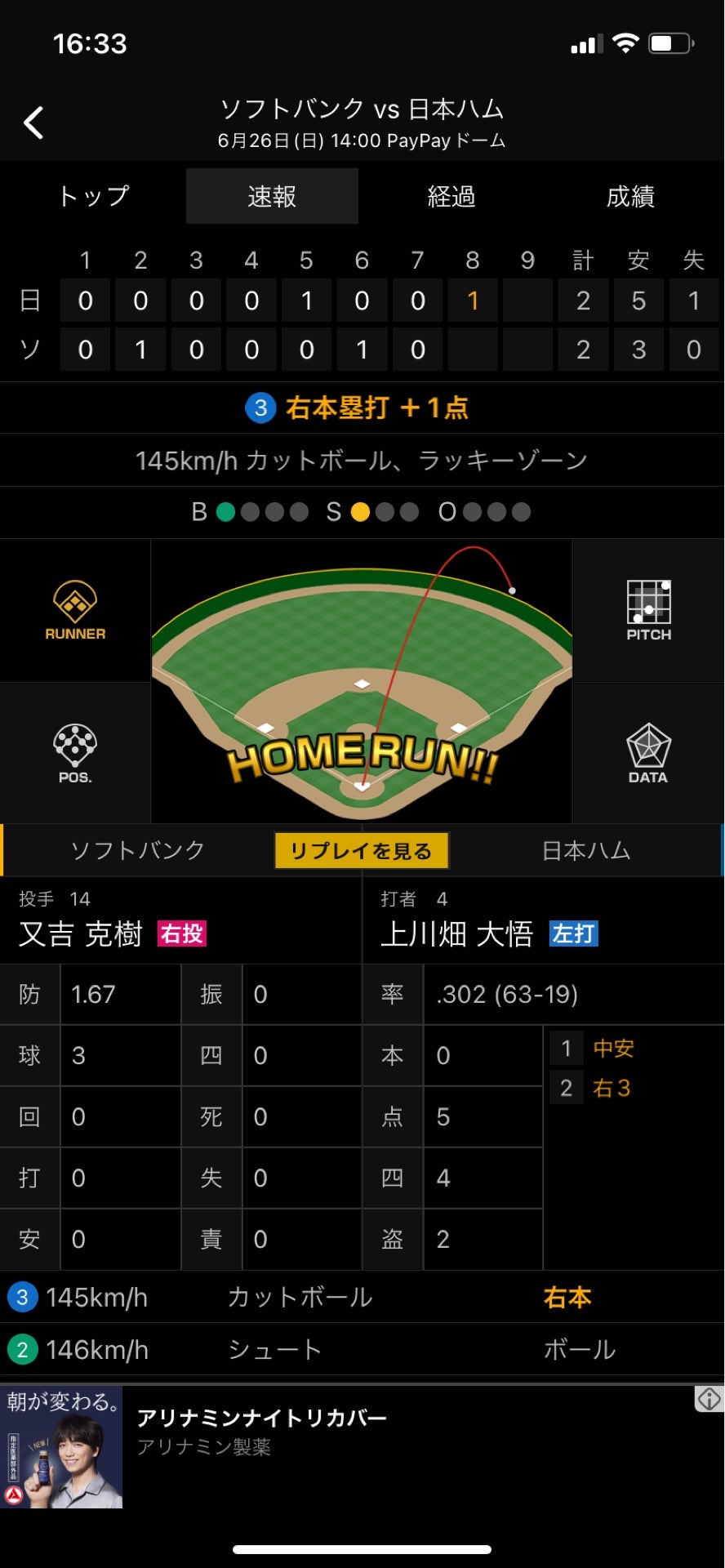Select the ソフトバンク team tab

(x=137, y=851)
